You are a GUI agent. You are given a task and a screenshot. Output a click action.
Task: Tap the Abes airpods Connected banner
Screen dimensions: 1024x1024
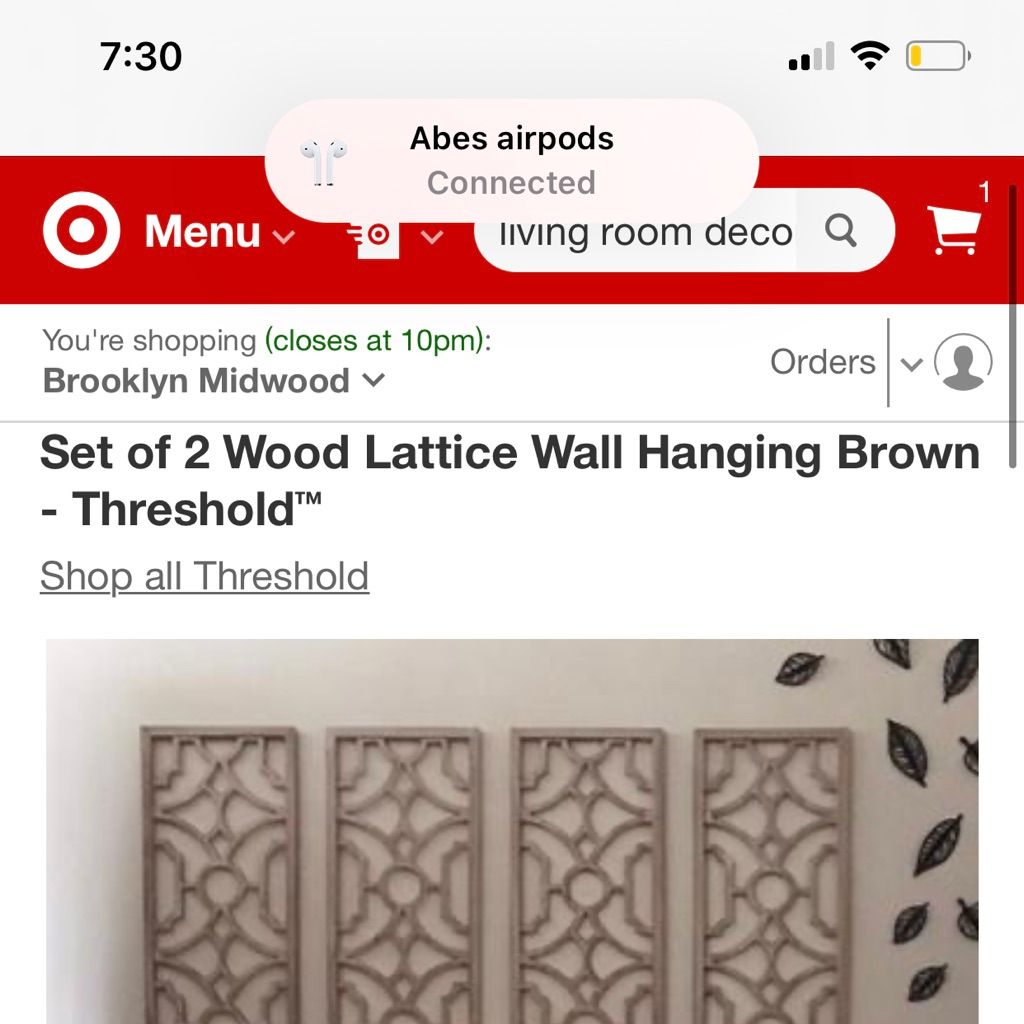[x=511, y=160]
